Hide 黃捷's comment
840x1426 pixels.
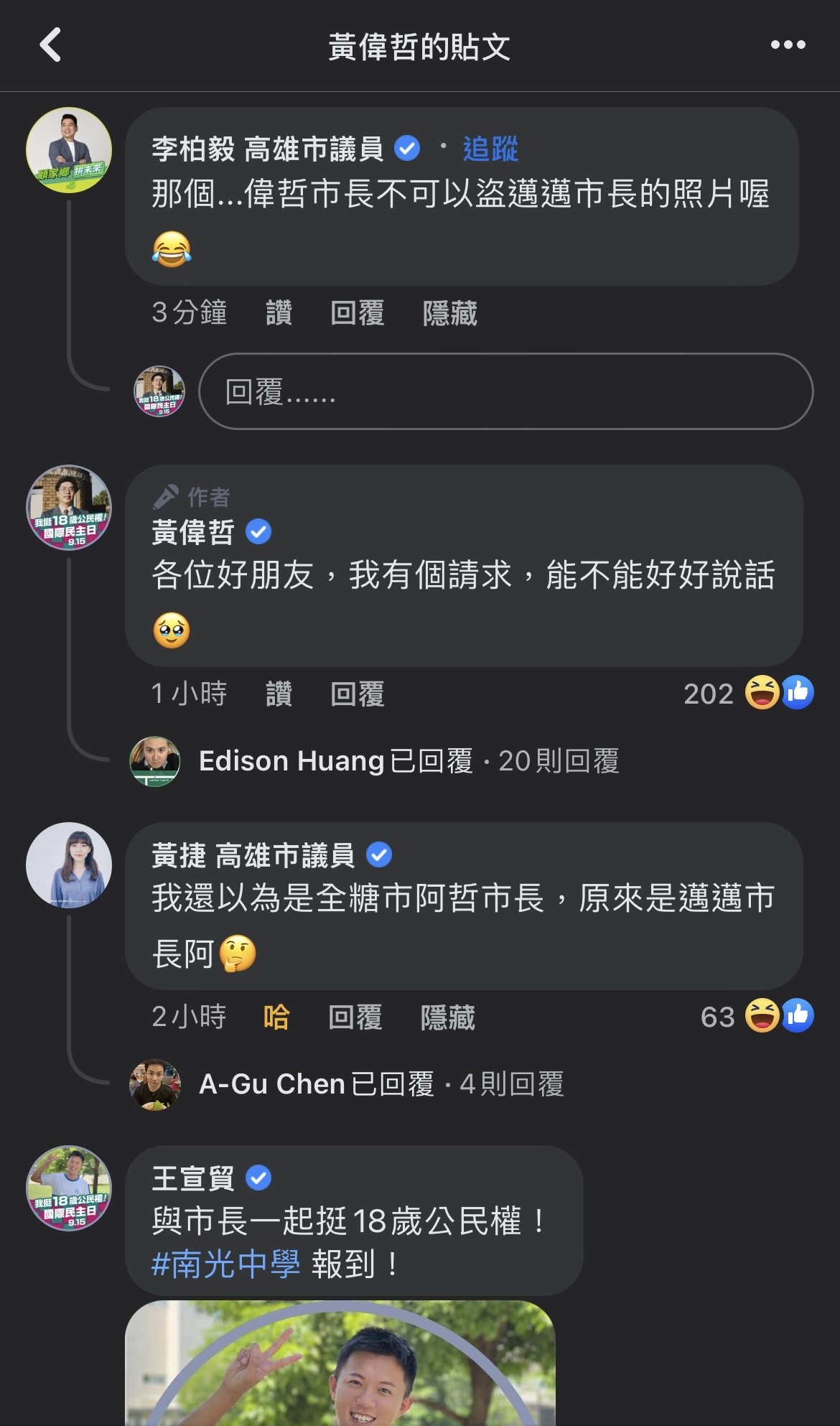pos(447,1017)
